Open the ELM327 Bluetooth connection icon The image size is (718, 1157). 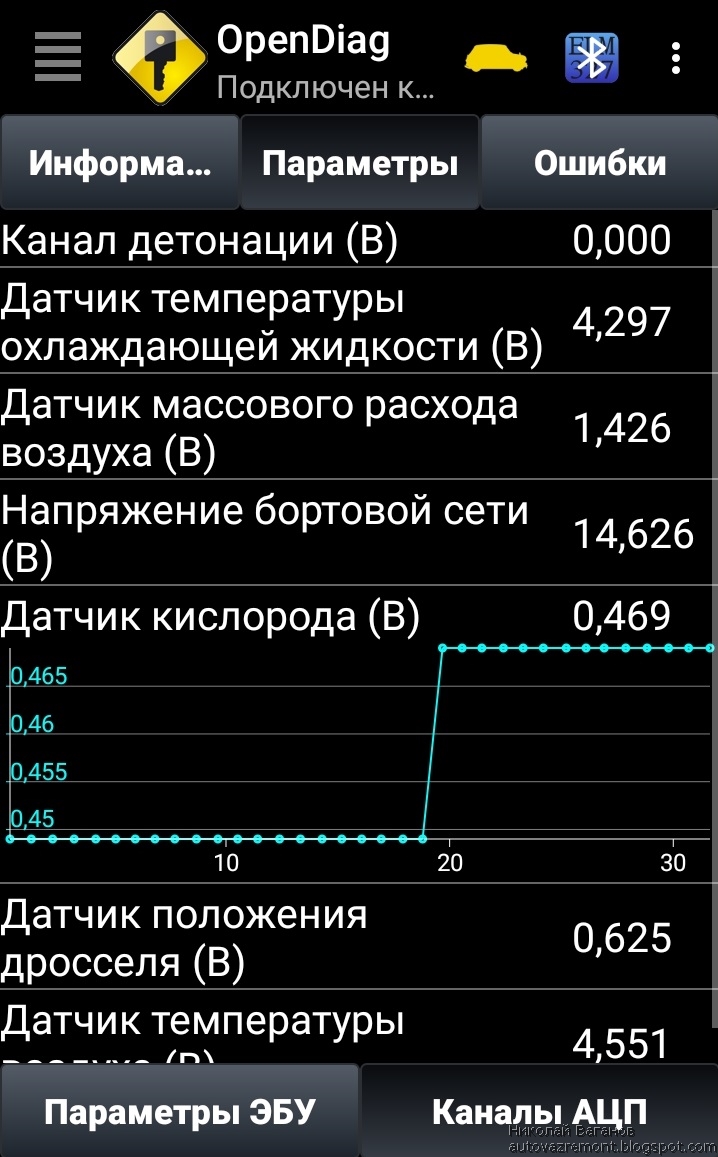tap(591, 58)
